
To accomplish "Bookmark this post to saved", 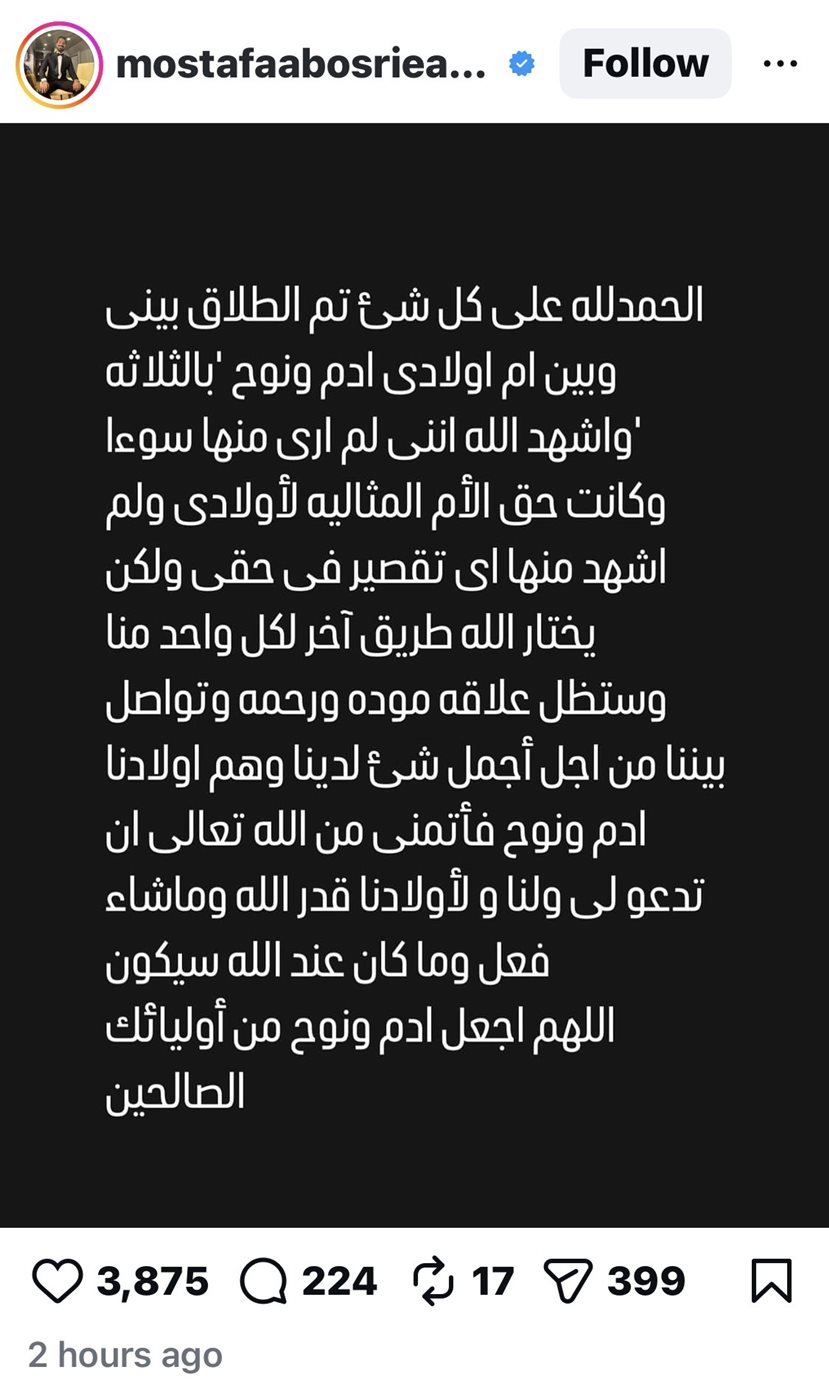I will [771, 1281].
